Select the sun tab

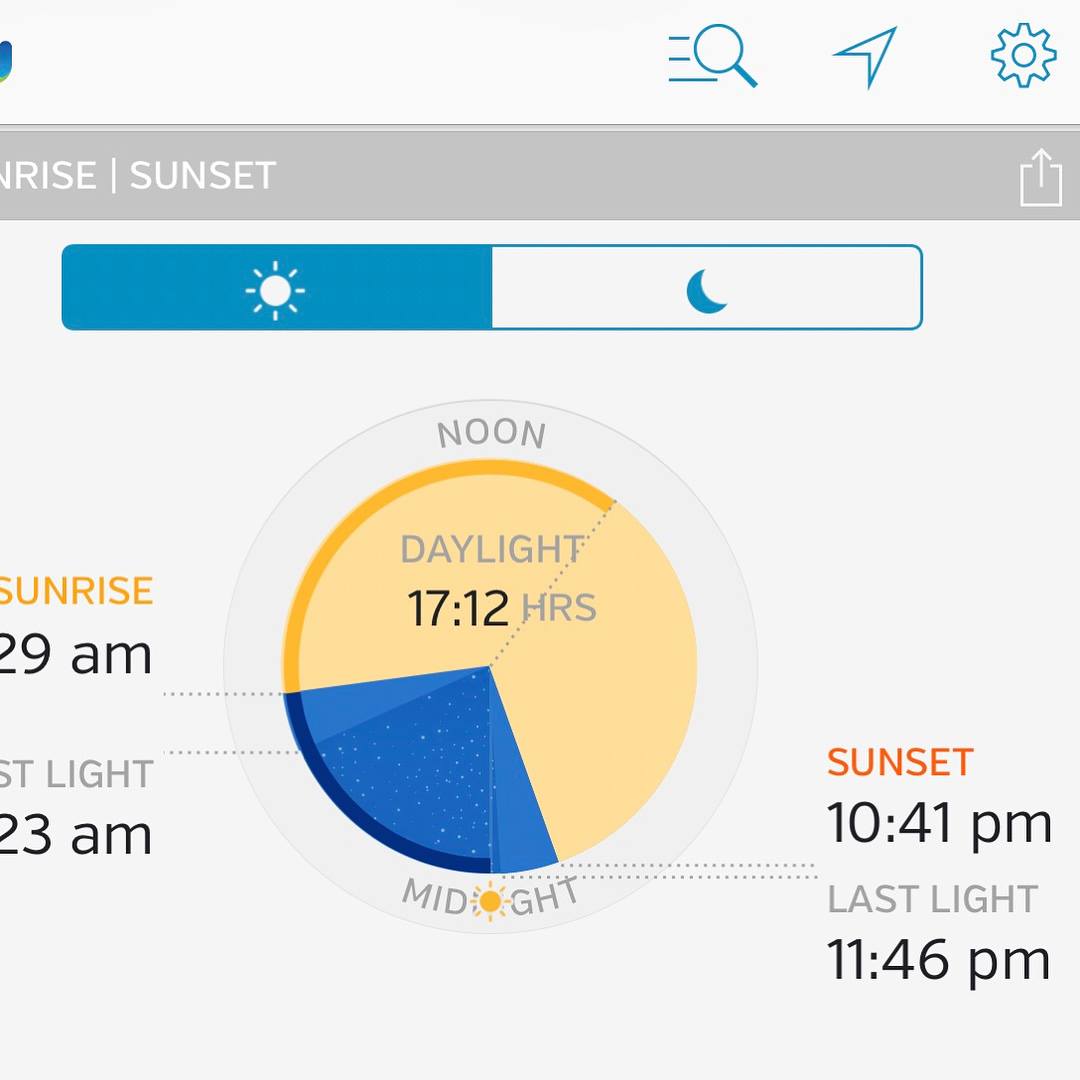tap(277, 289)
